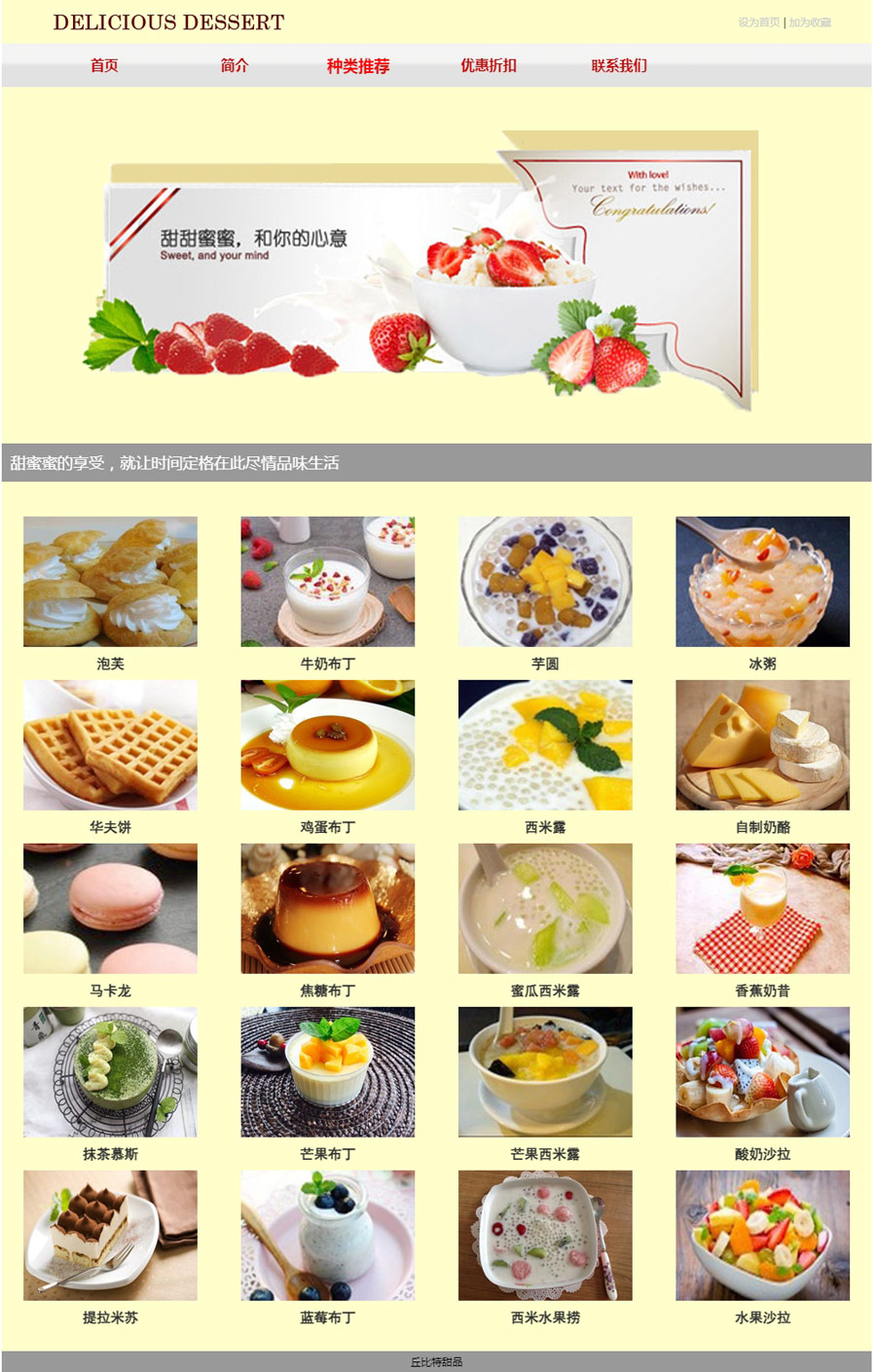
Task: Select the 蓝莓布丁 dessert tile
Action: coord(328,1236)
